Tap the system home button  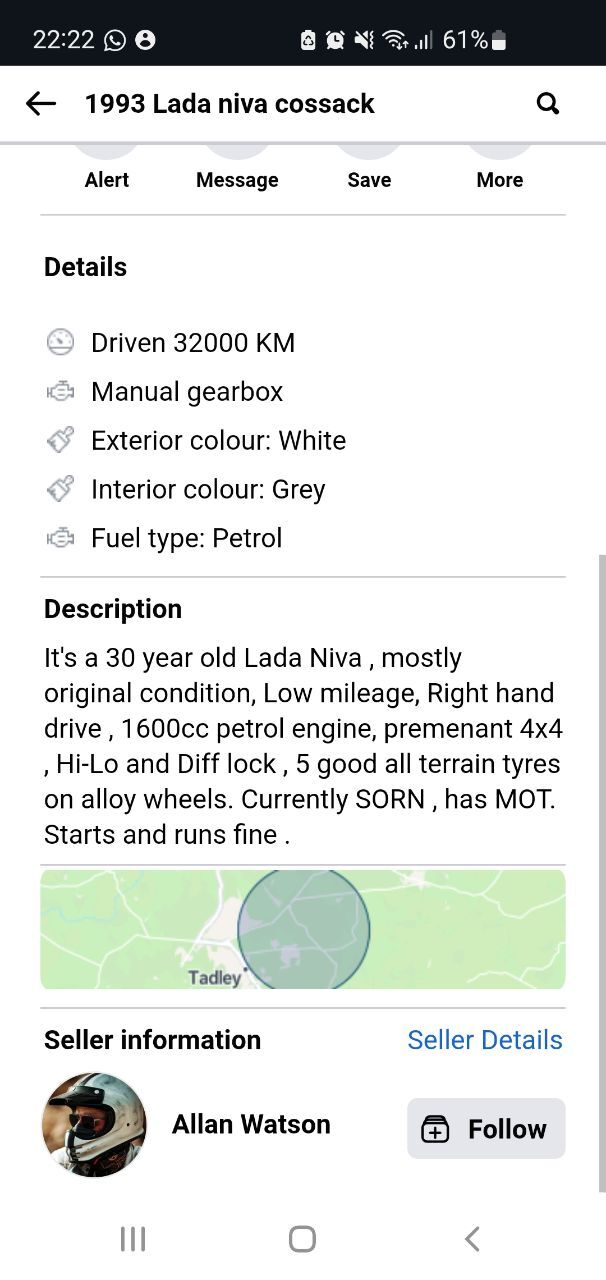coord(302,1239)
